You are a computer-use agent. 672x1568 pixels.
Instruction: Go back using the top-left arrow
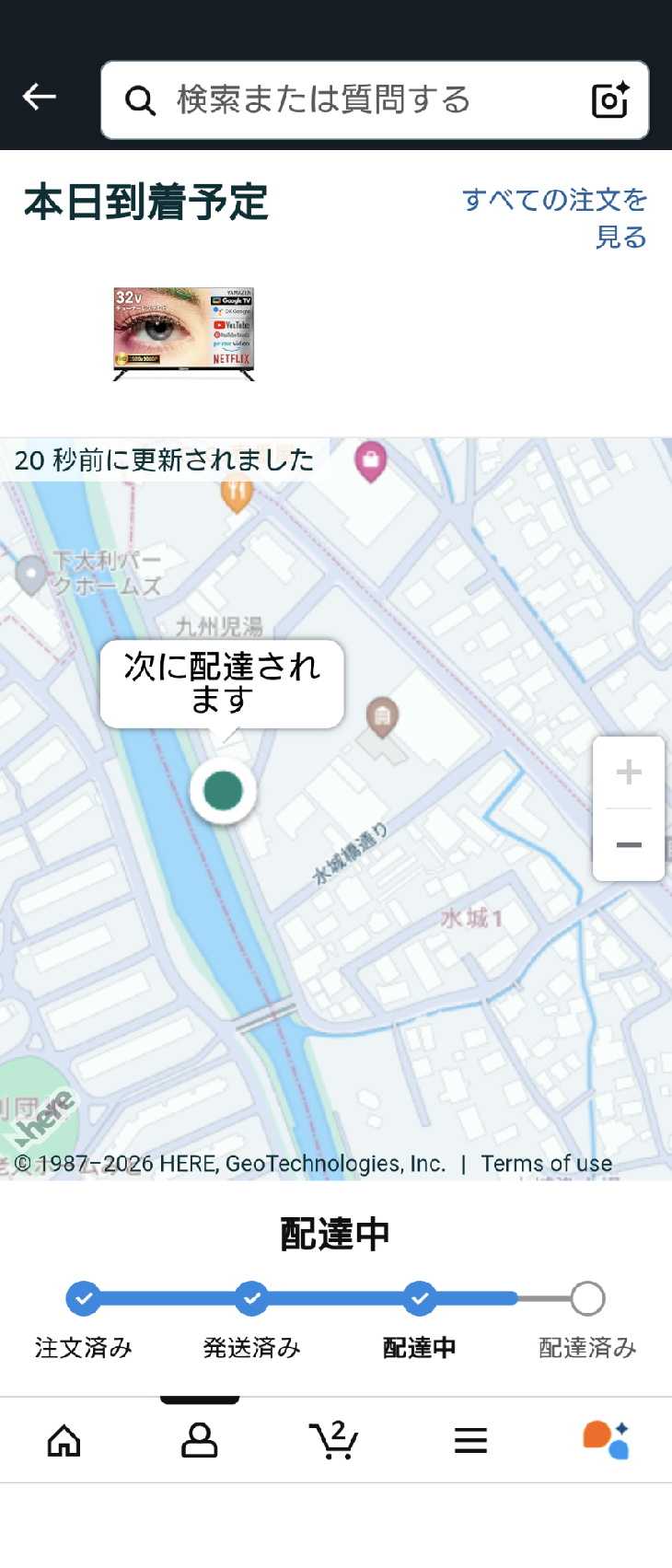[40, 97]
